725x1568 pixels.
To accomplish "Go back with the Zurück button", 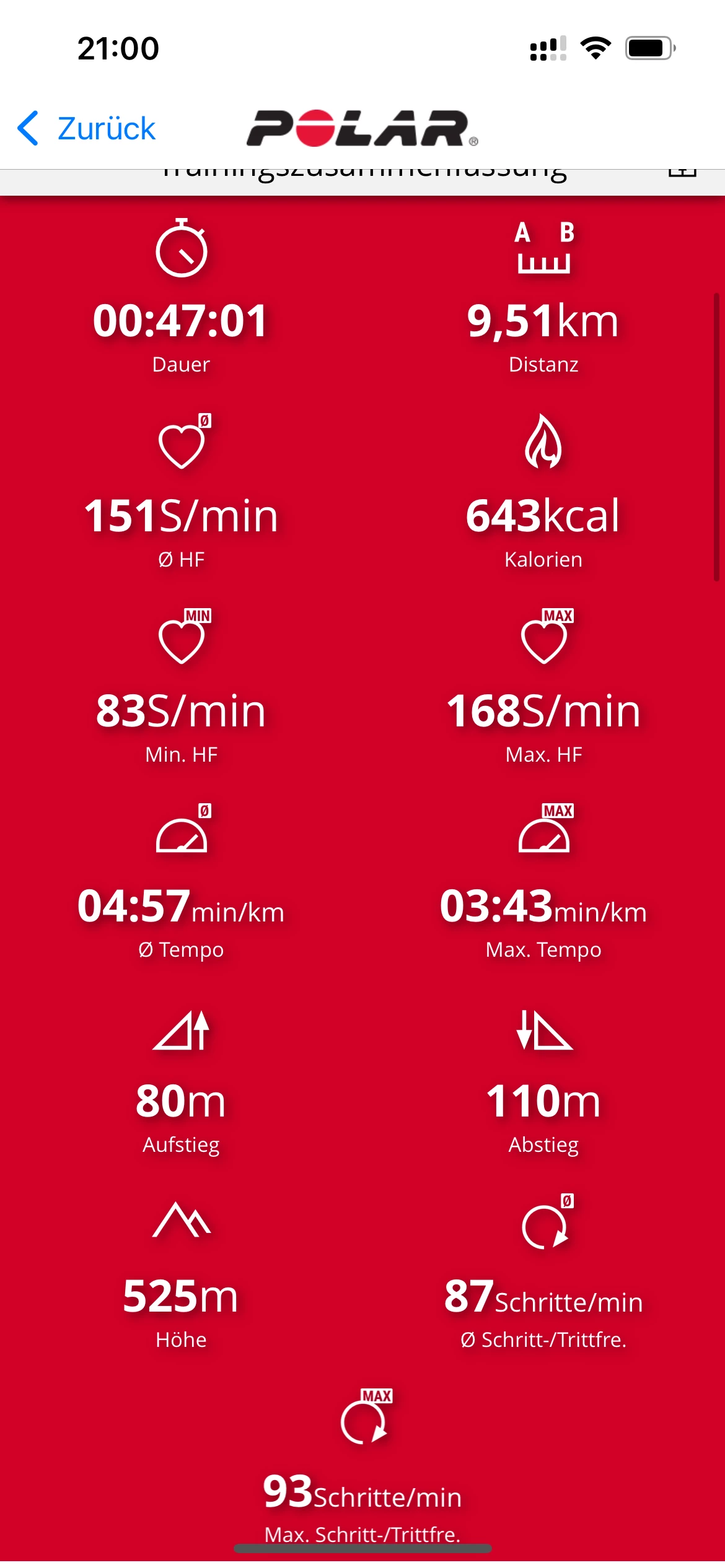I will [x=86, y=128].
